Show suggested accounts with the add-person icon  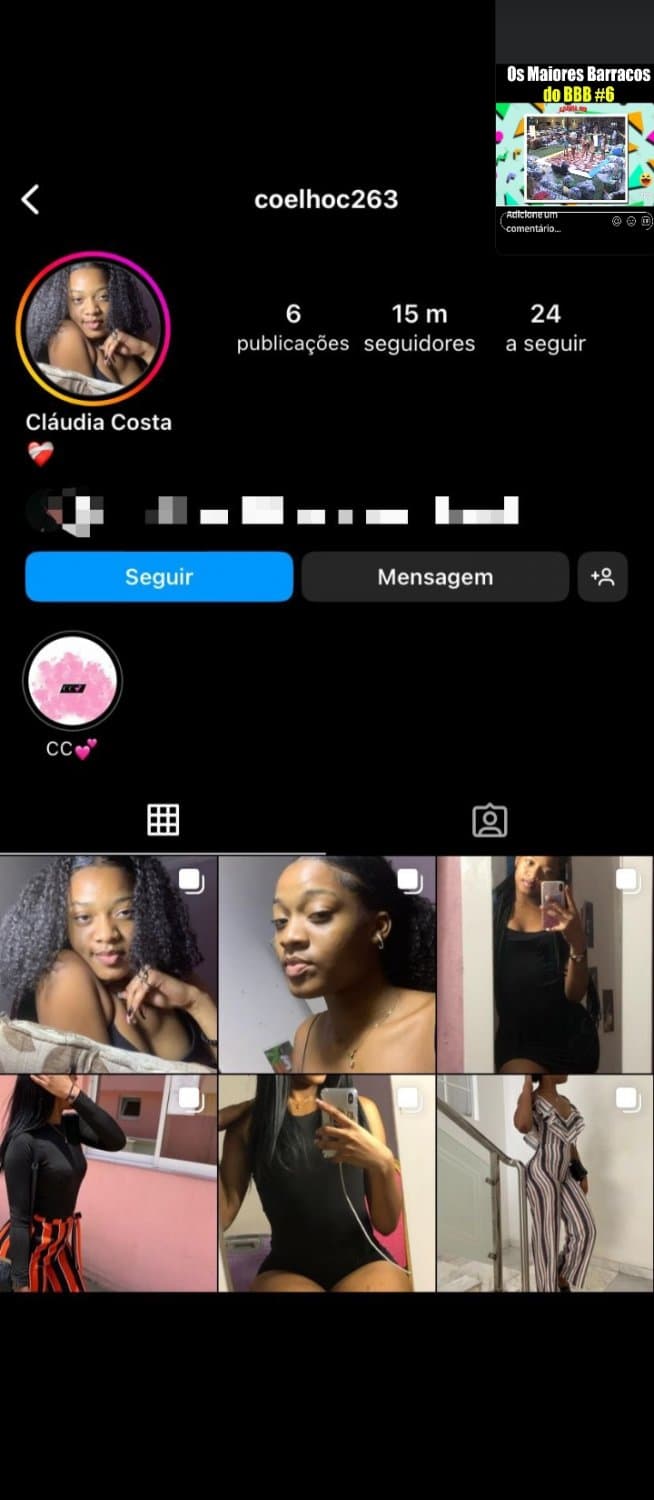pyautogui.click(x=602, y=577)
